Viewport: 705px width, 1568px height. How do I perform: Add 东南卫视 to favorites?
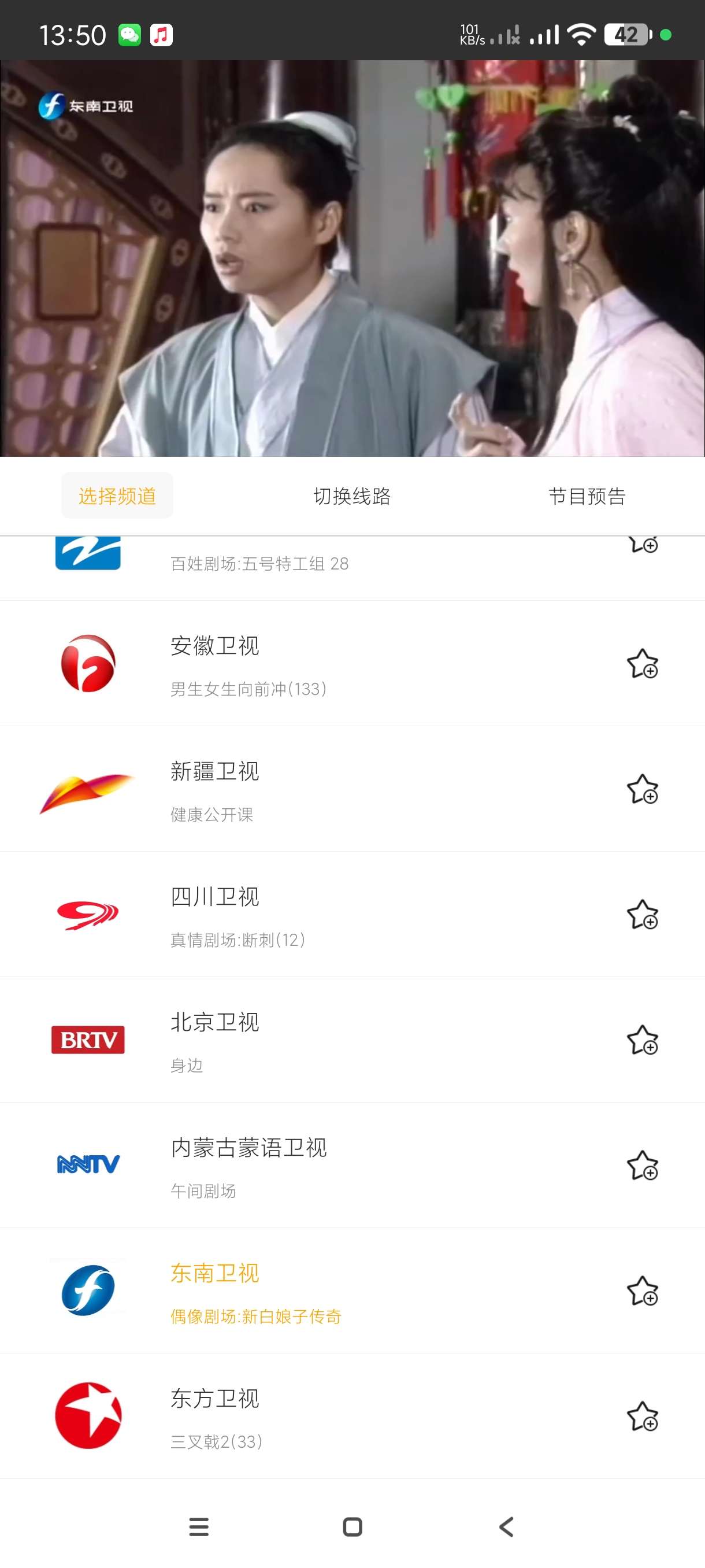tap(643, 1290)
